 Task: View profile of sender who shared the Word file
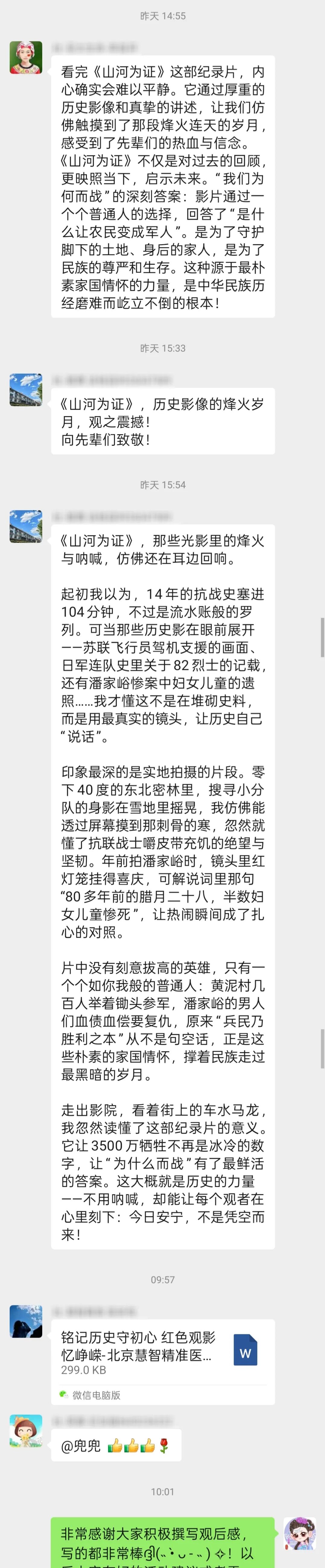pyautogui.click(x=26, y=1322)
